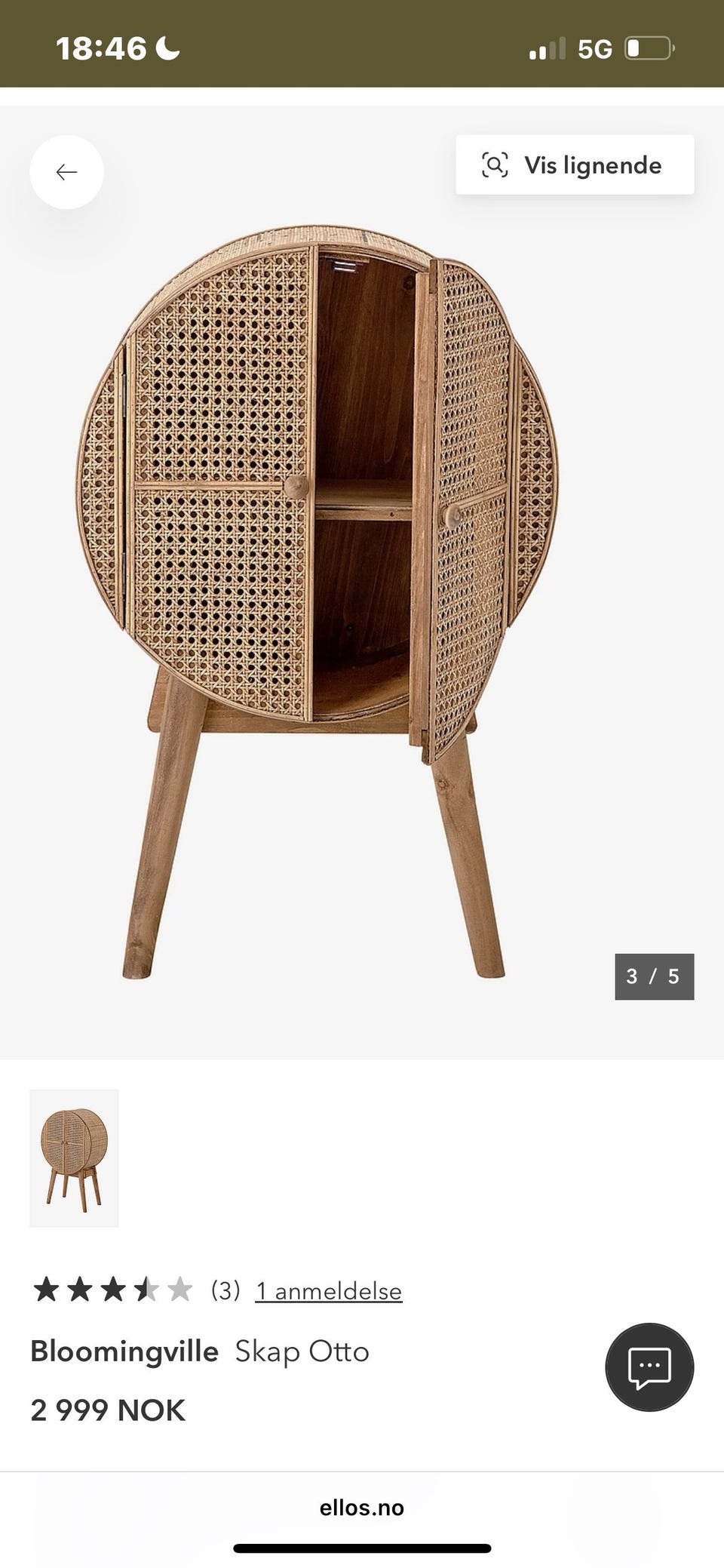Open the chat support bubble

tap(649, 1367)
